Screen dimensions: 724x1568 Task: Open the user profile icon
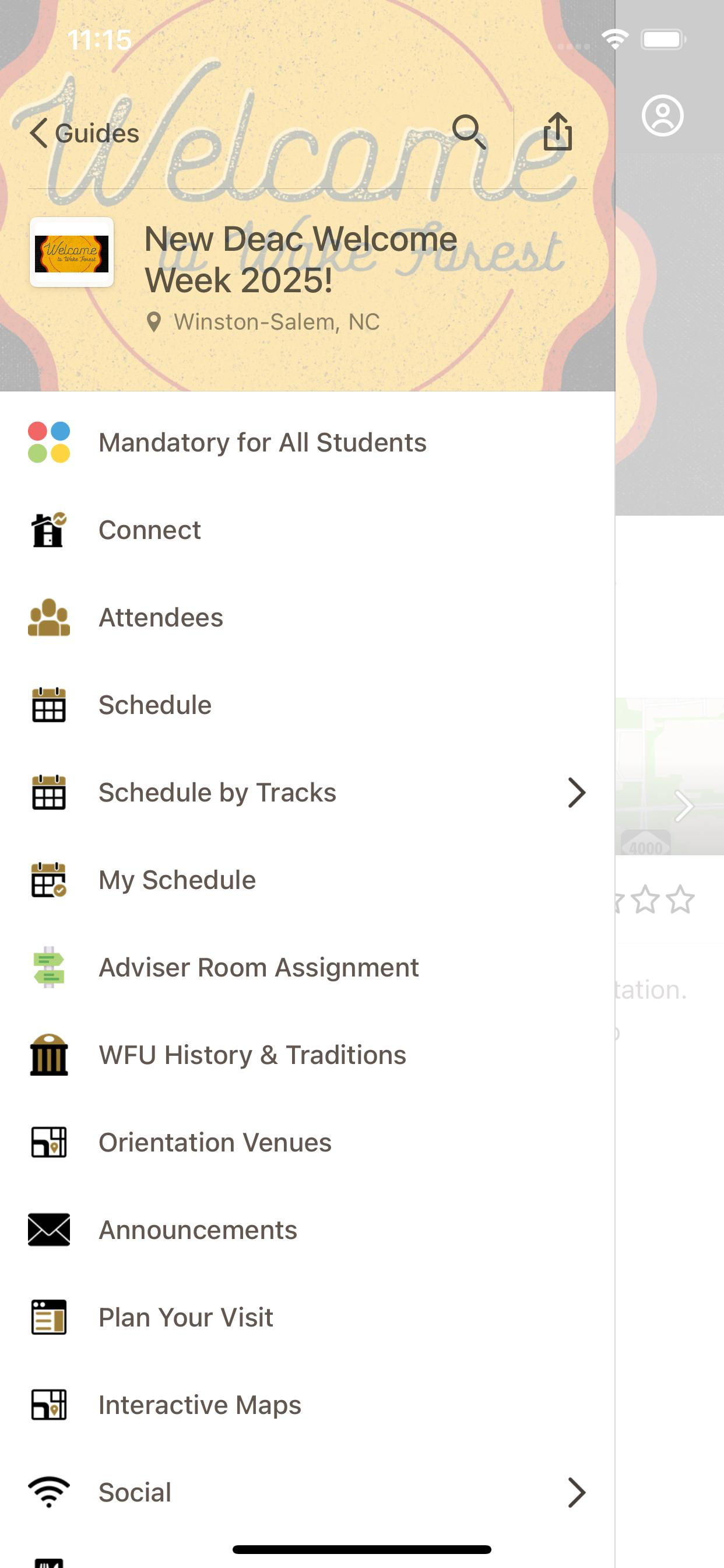(663, 116)
